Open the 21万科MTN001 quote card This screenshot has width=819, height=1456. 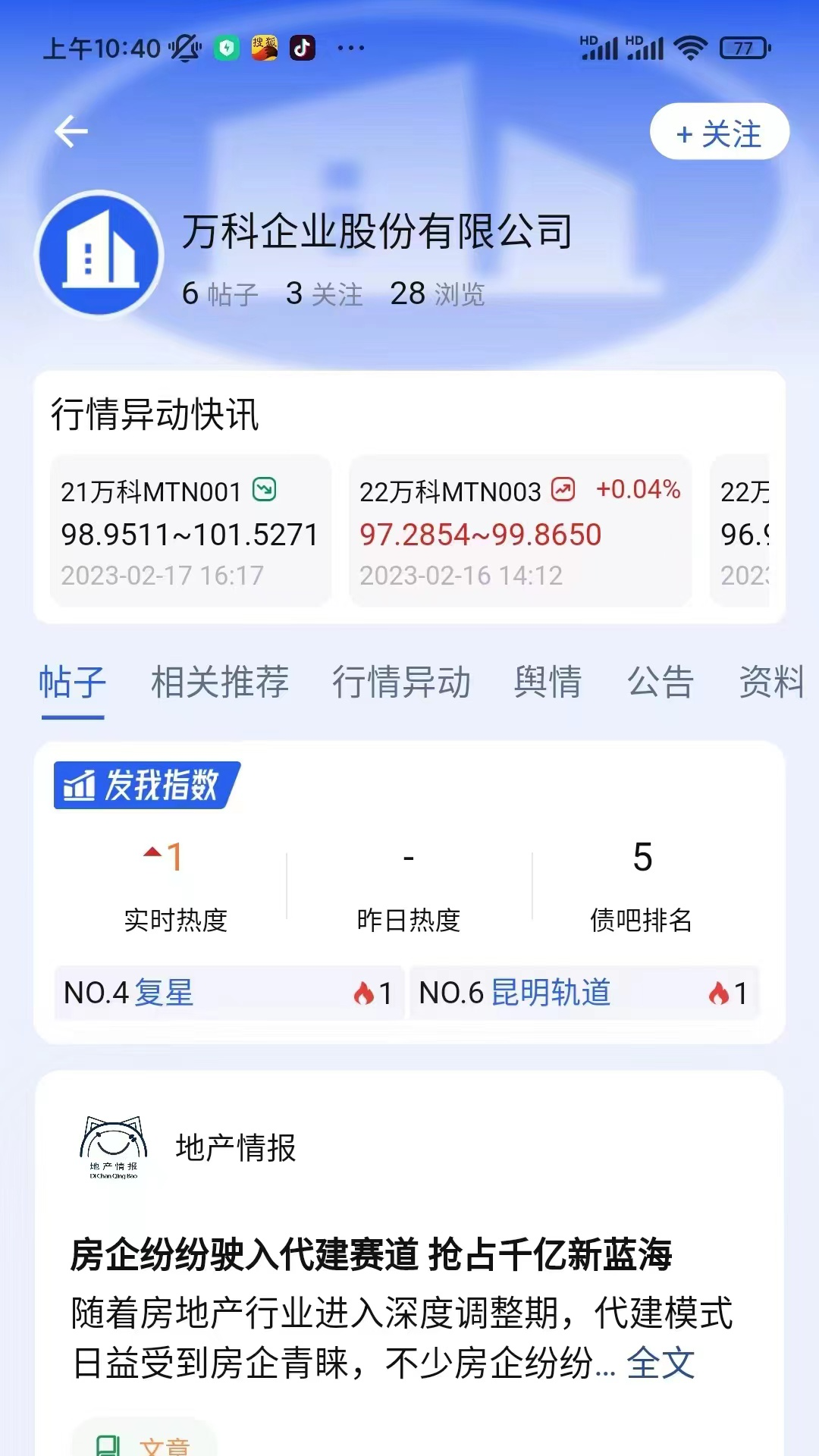[190, 532]
